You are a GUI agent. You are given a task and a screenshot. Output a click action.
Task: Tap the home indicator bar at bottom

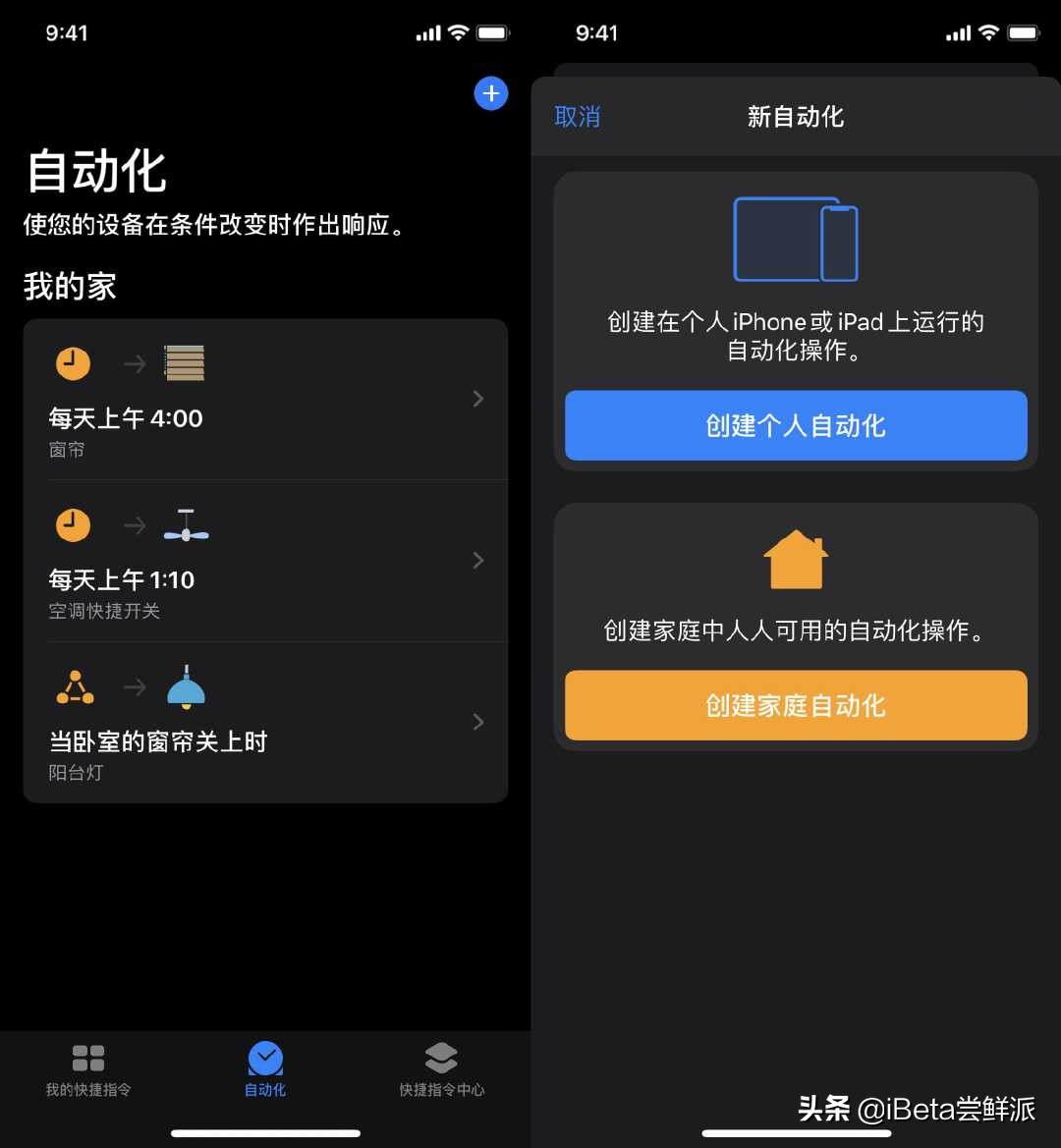click(x=265, y=1134)
